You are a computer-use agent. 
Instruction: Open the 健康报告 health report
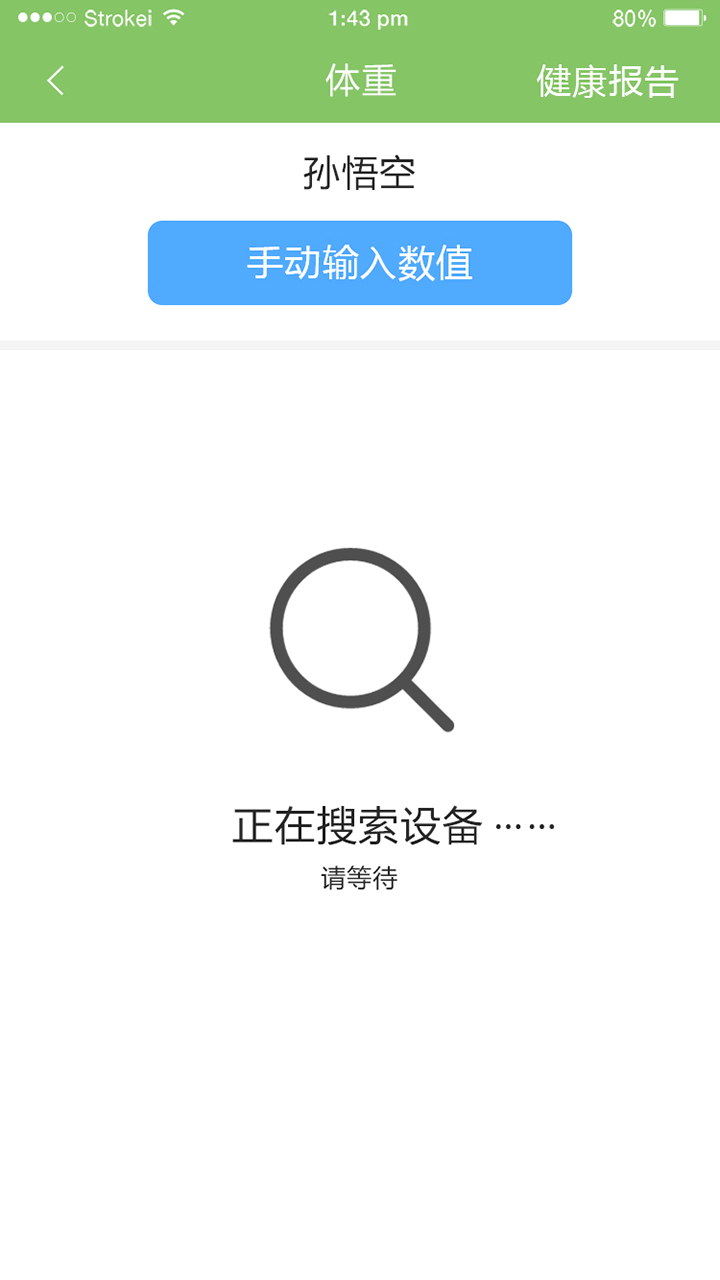[607, 81]
